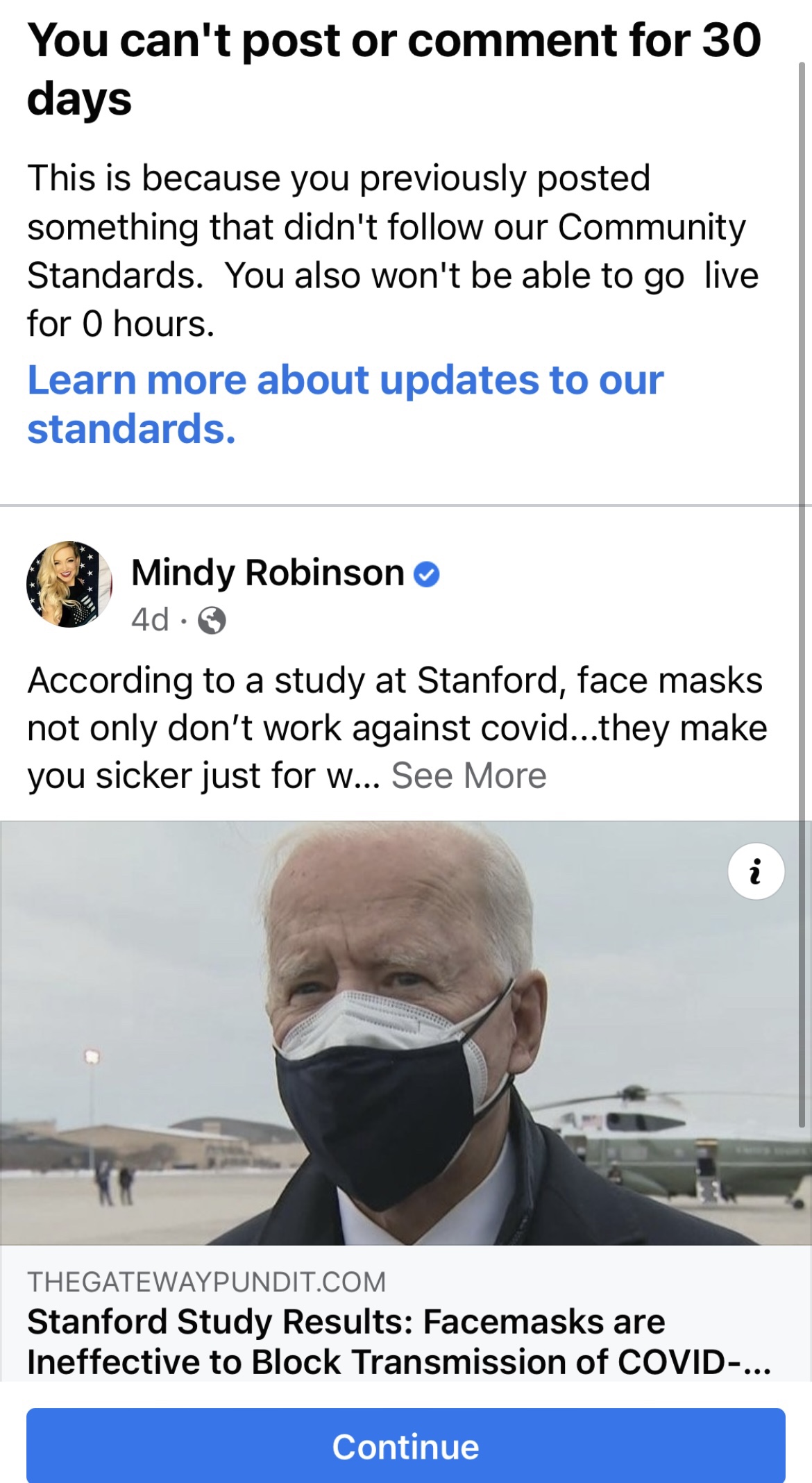Screen dimensions: 812x1483
Task: View Mindy Robinson's profile by name
Action: [267, 573]
